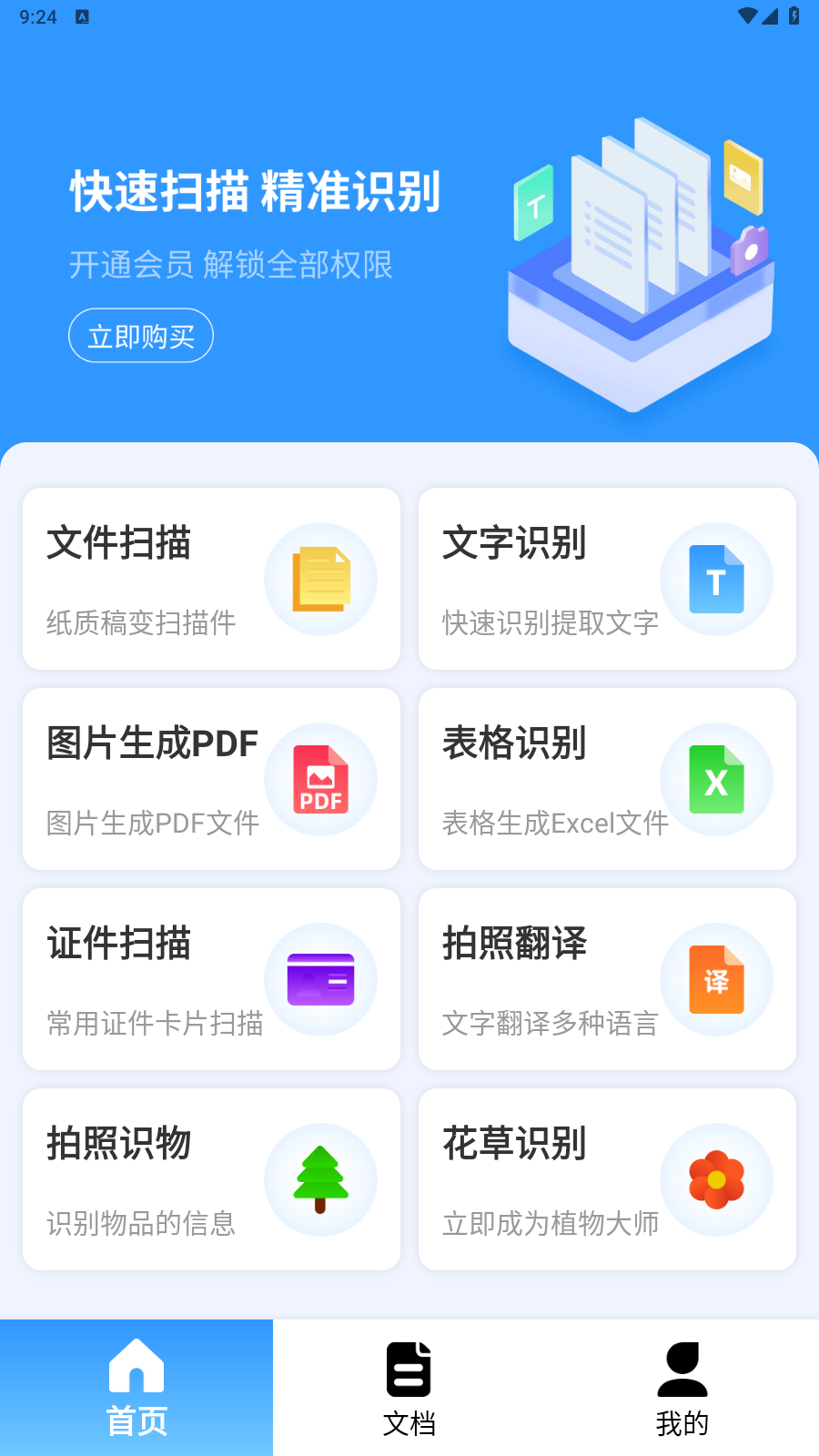Tap the red flower icon for 花草识别

point(716,1179)
